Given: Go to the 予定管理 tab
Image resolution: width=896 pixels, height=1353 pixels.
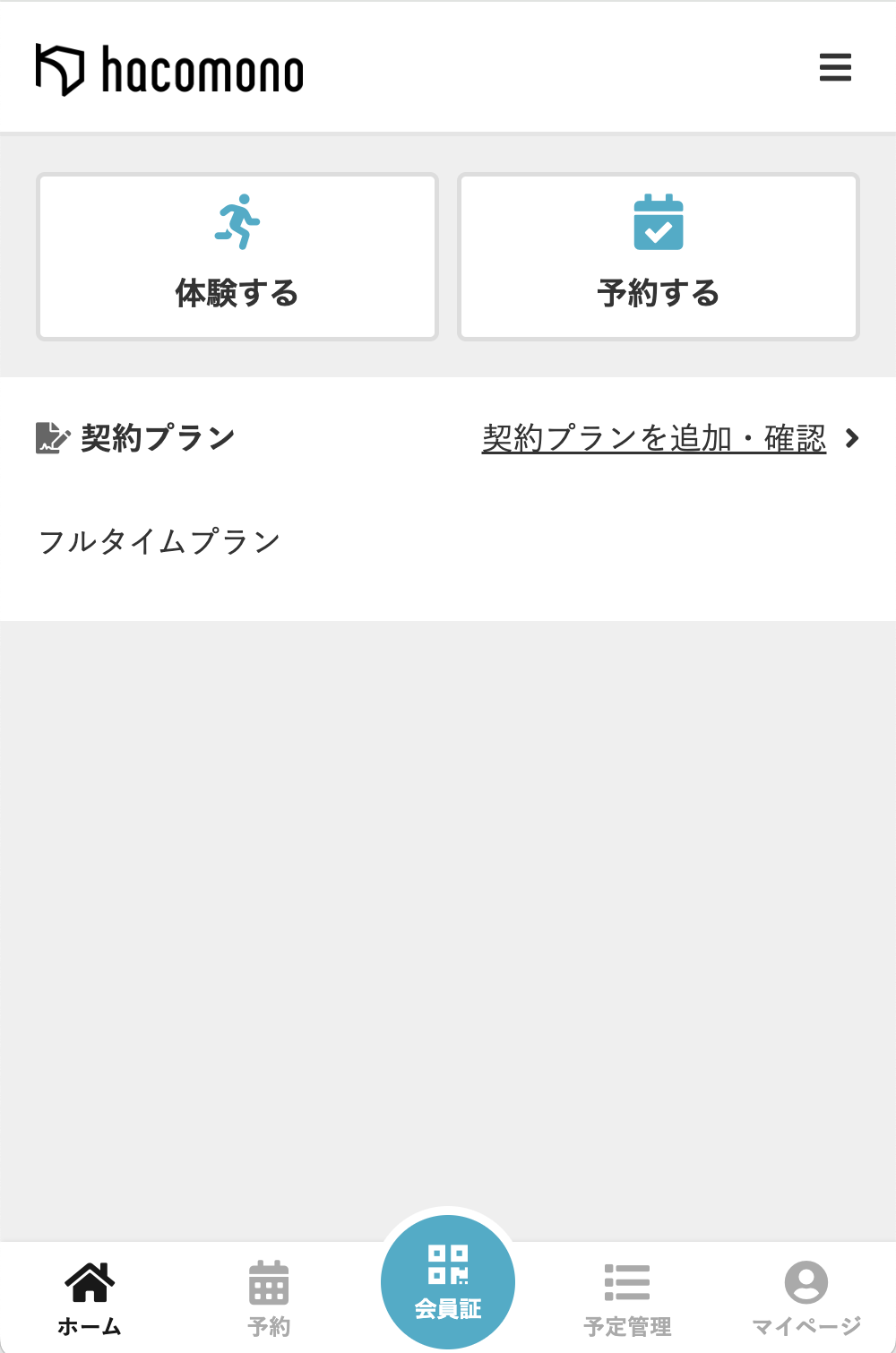Looking at the screenshot, I should 627,1297.
